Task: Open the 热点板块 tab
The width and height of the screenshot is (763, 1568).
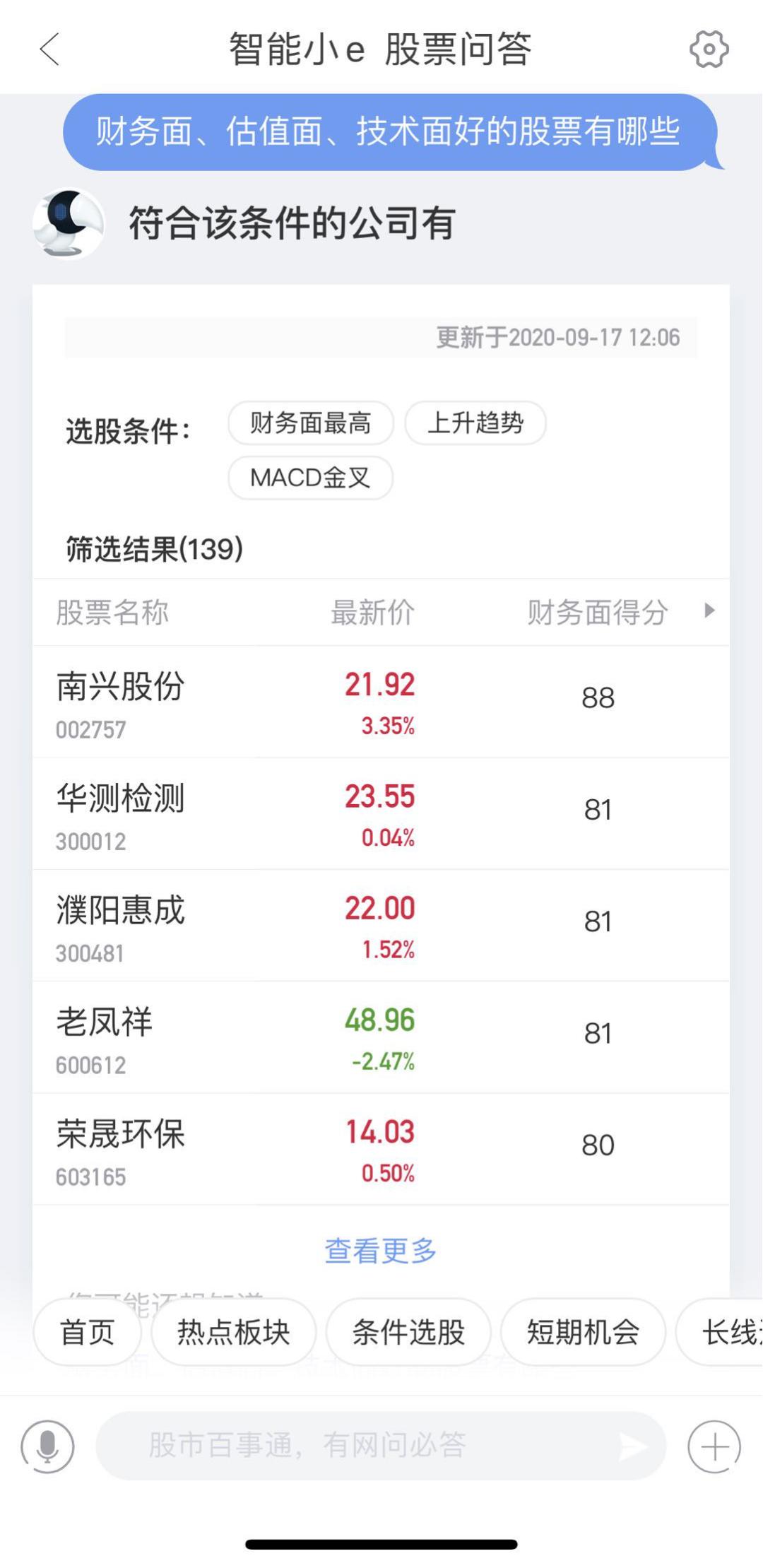Action: tap(233, 1331)
